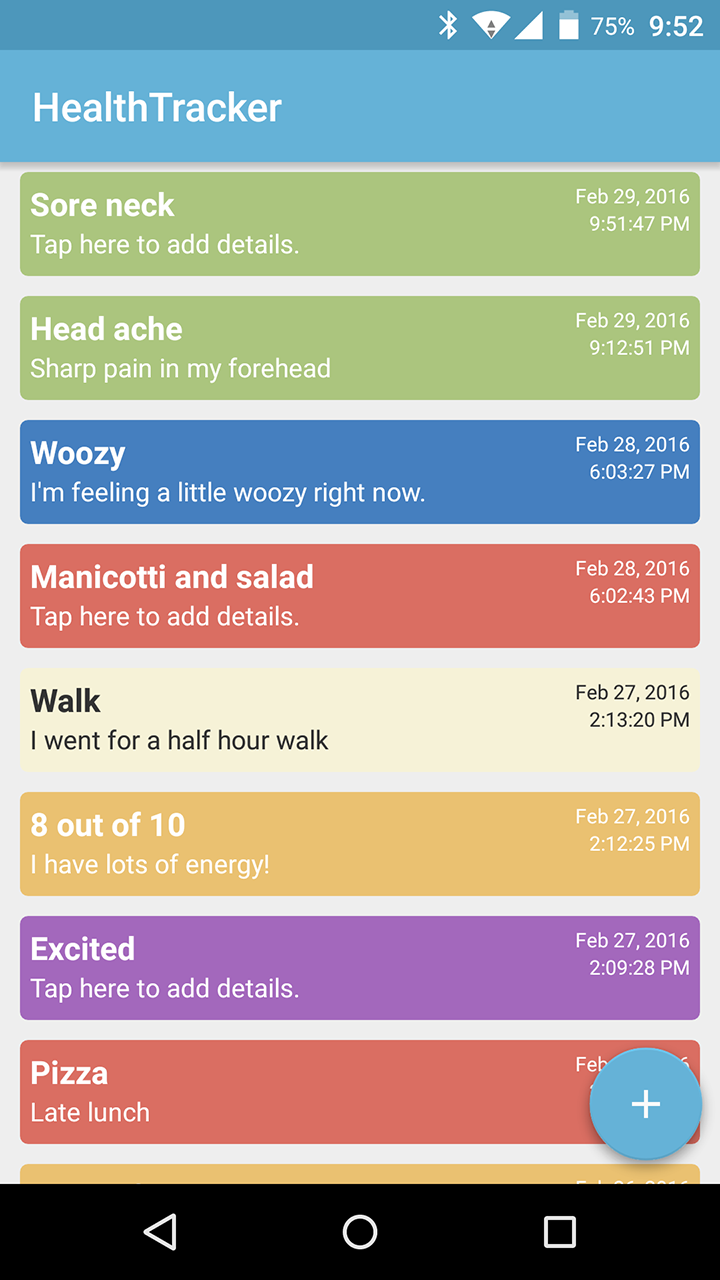Tap the 8 out of 10 energy card
The height and width of the screenshot is (1280, 720).
coord(300,844)
